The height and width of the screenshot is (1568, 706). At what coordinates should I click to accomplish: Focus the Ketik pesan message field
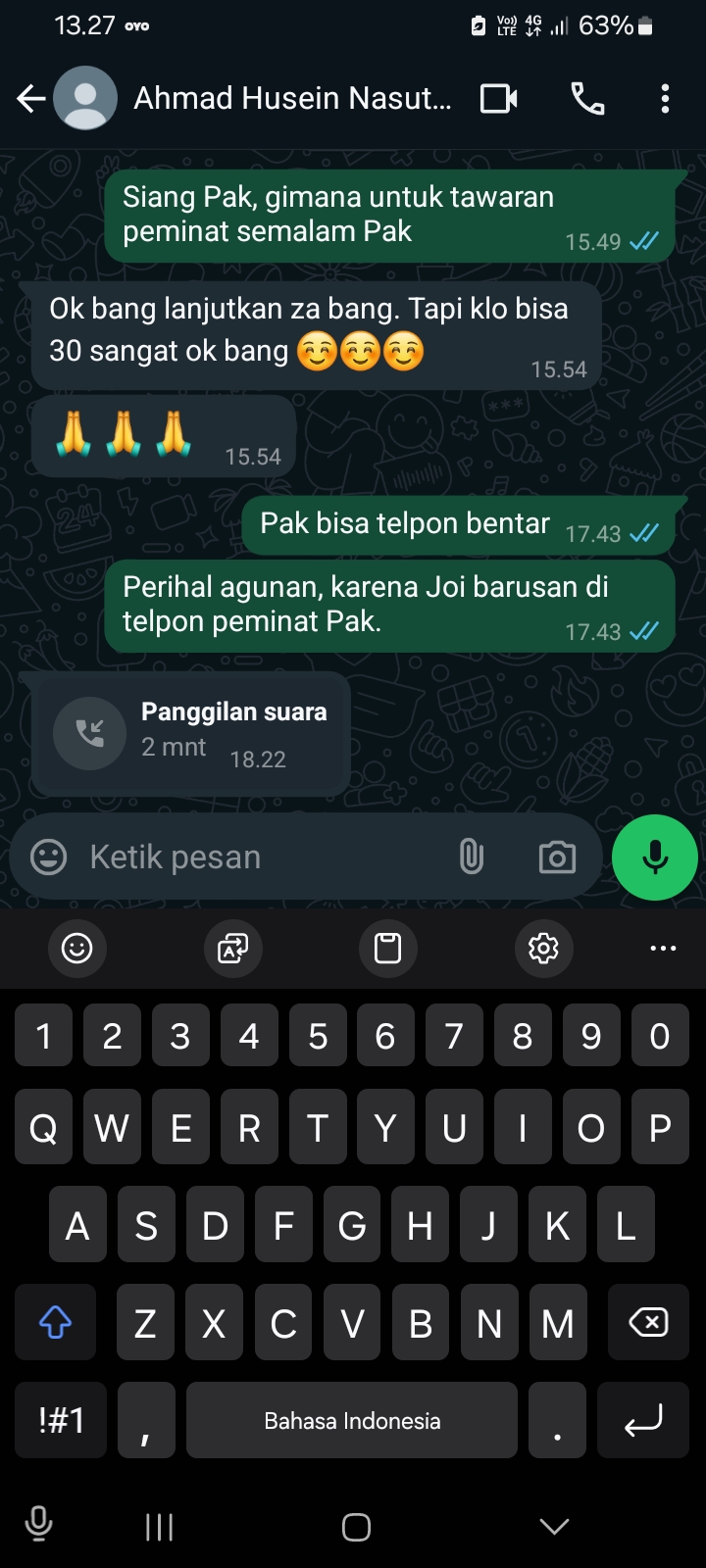click(x=265, y=857)
